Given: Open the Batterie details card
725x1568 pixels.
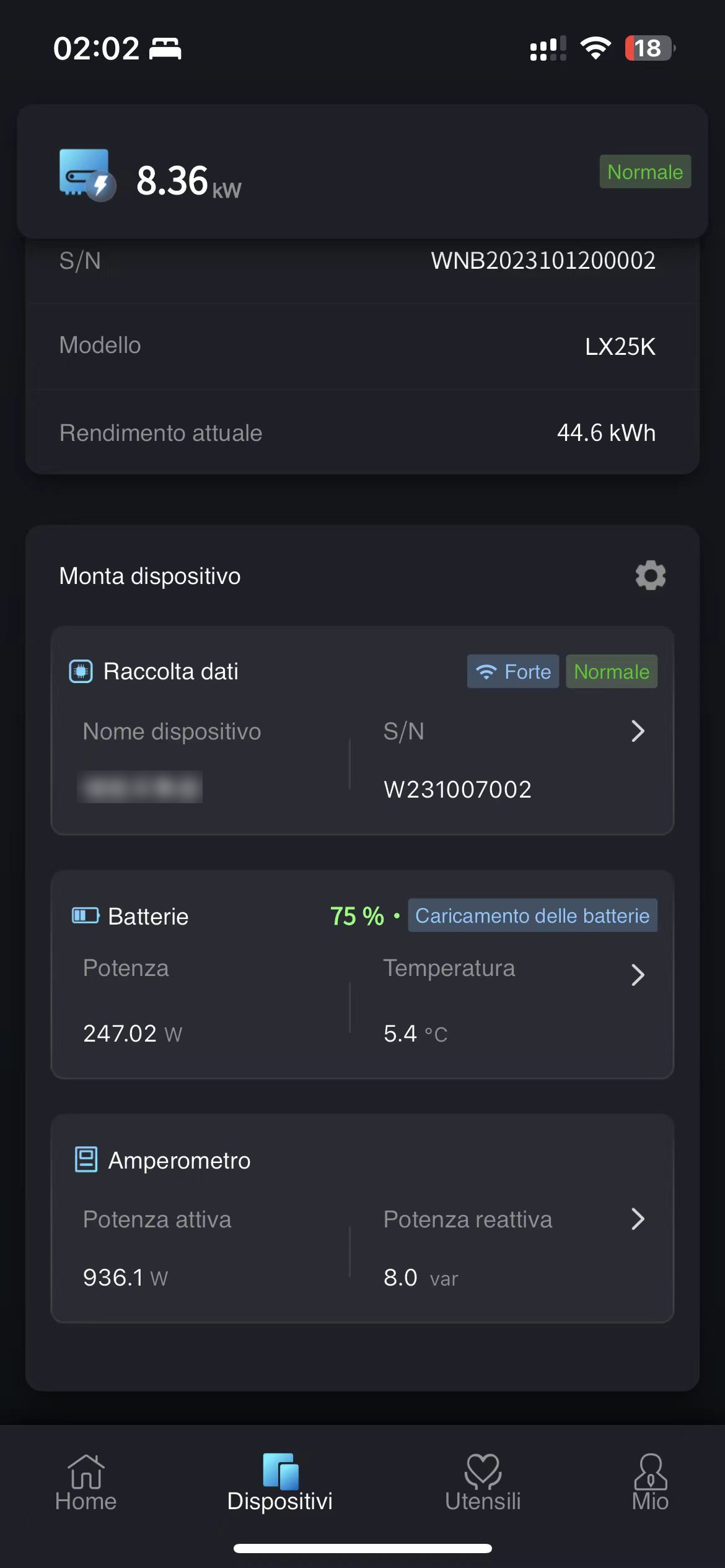Looking at the screenshot, I should click(x=362, y=974).
